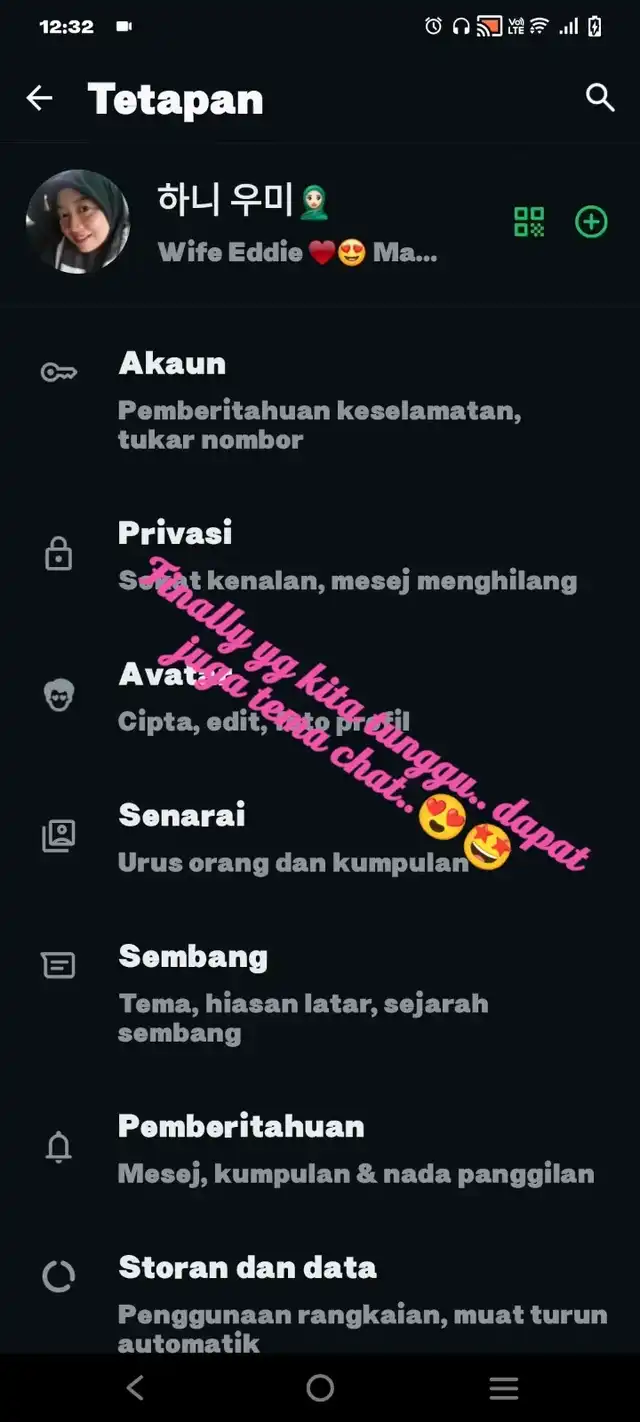Go back using the top arrow
Viewport: 640px width, 1422px height.
[39, 98]
